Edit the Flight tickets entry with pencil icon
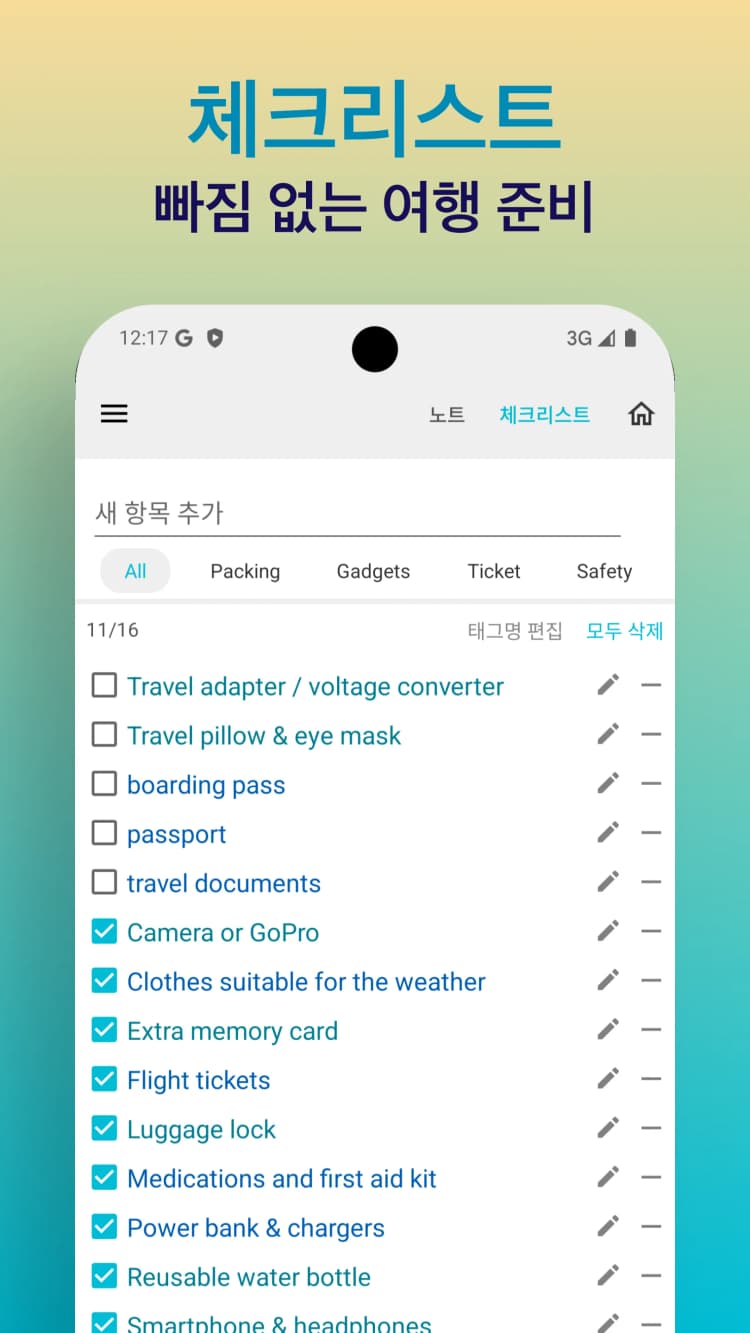750x1333 pixels. [x=607, y=1078]
